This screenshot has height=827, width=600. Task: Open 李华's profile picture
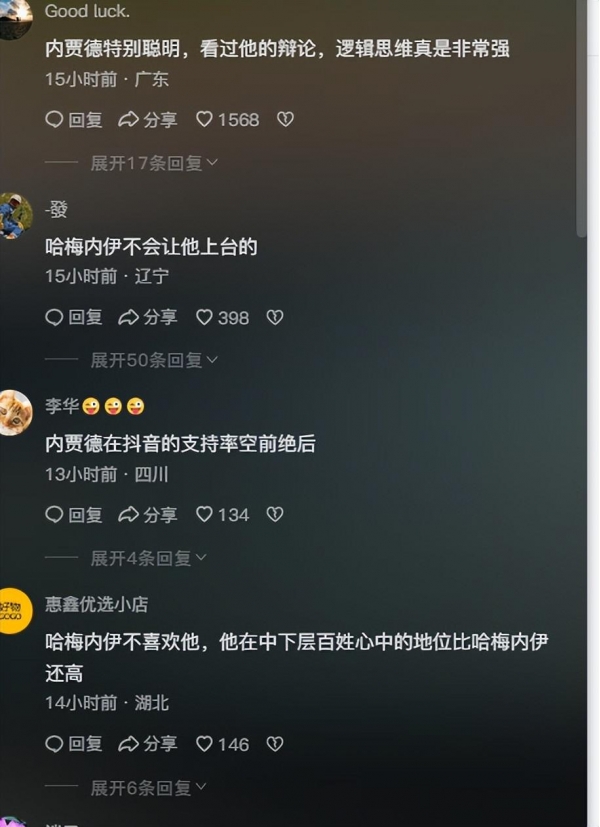pos(14,412)
